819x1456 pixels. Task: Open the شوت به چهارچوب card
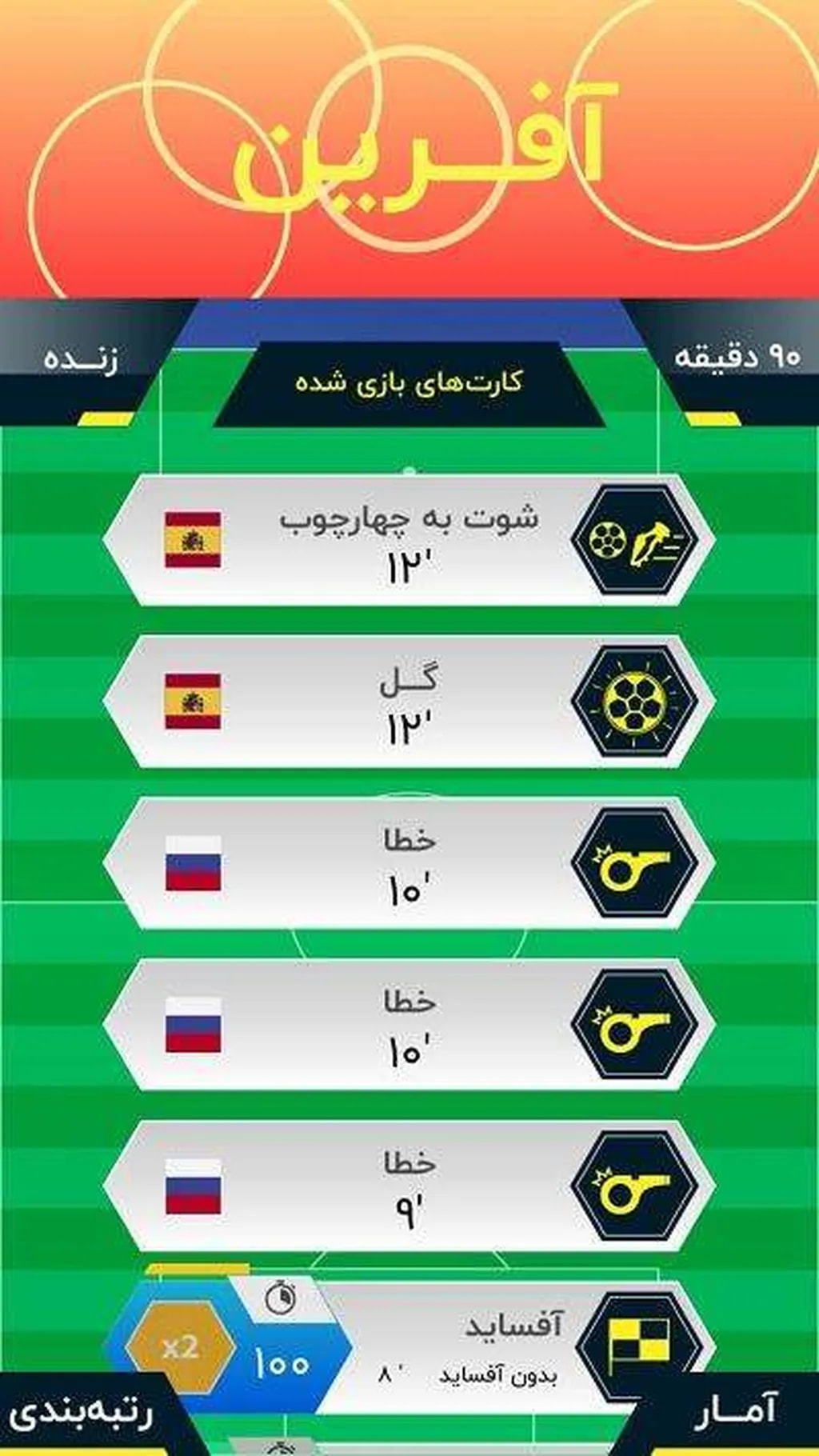[409, 540]
